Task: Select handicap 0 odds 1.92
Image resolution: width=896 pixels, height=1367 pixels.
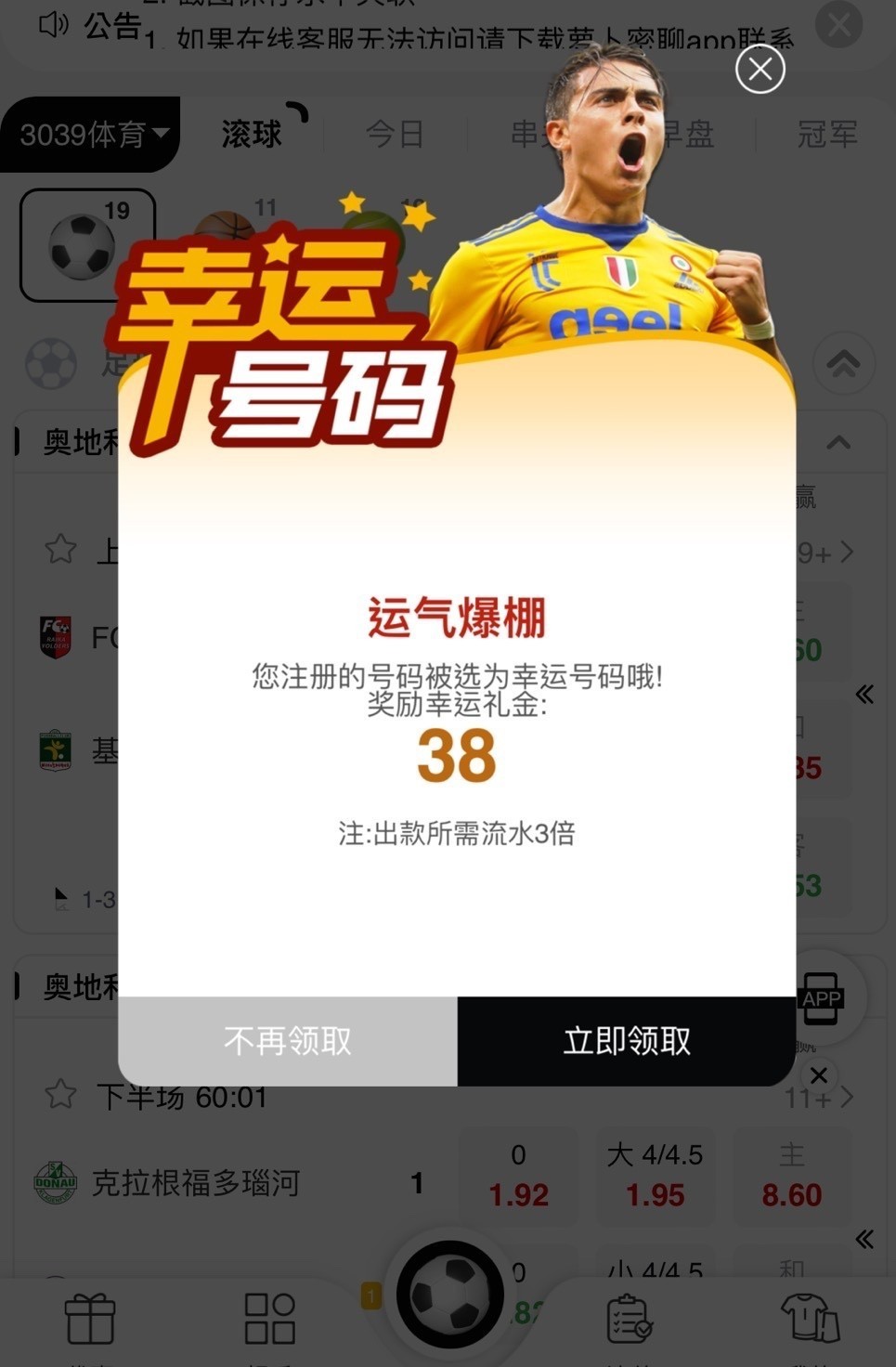Action: (518, 1177)
